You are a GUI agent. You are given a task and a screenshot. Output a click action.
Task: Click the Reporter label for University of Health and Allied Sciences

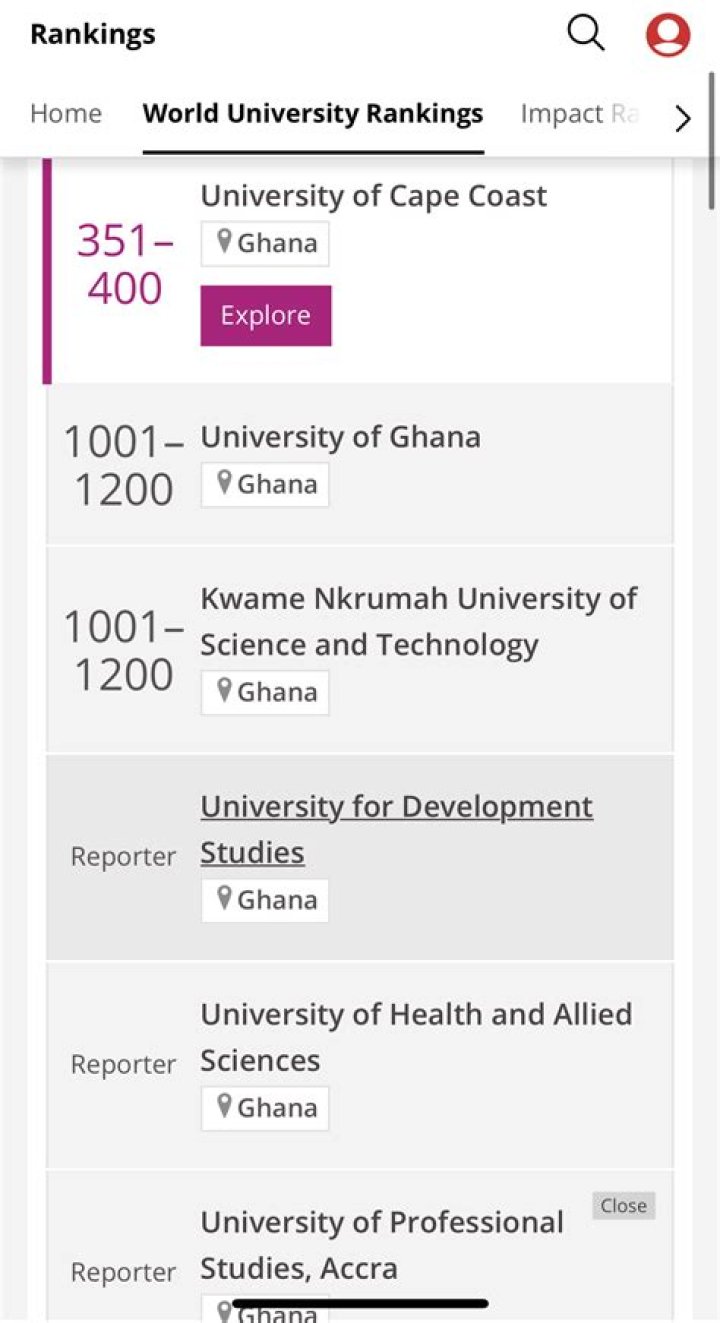click(123, 1064)
